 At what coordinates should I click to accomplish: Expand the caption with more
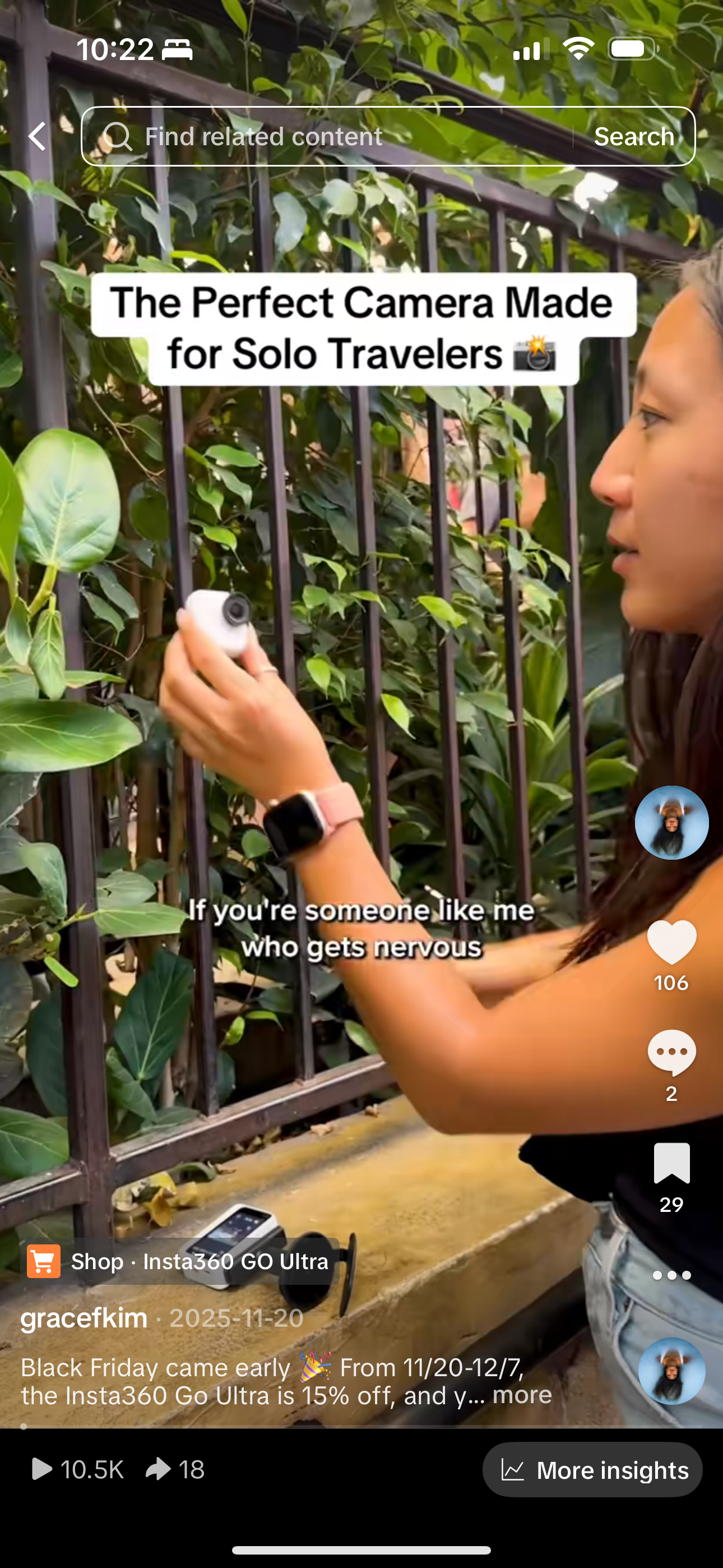522,1394
